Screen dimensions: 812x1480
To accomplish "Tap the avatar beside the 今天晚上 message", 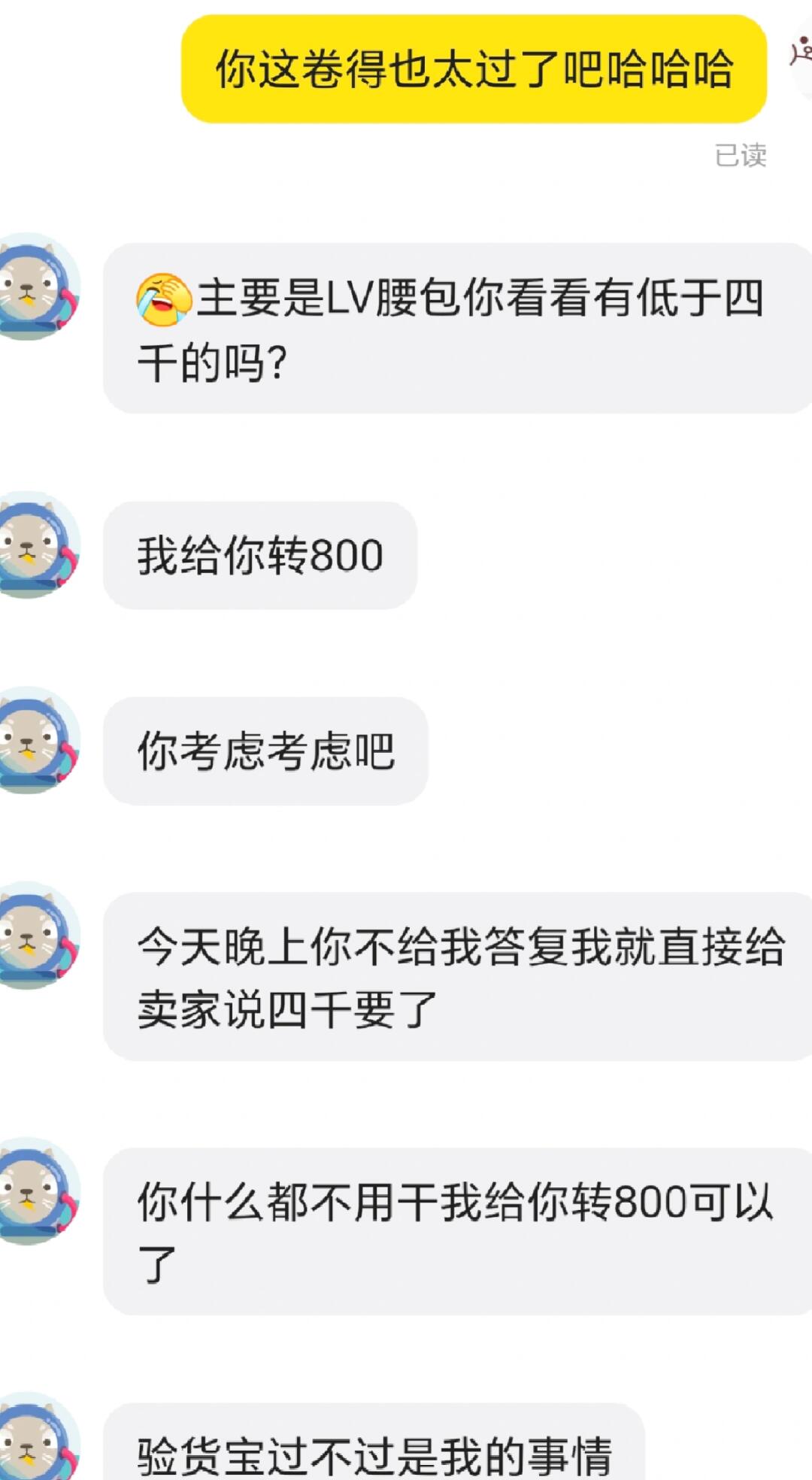I will (34, 935).
